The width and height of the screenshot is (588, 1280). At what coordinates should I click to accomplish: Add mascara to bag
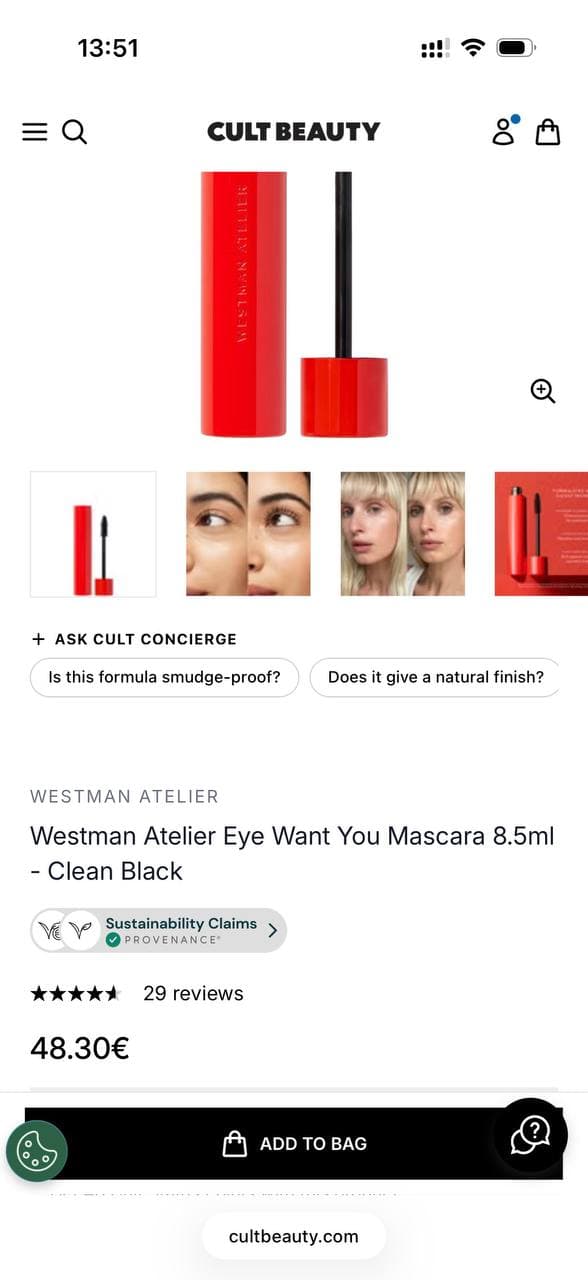click(x=294, y=1143)
